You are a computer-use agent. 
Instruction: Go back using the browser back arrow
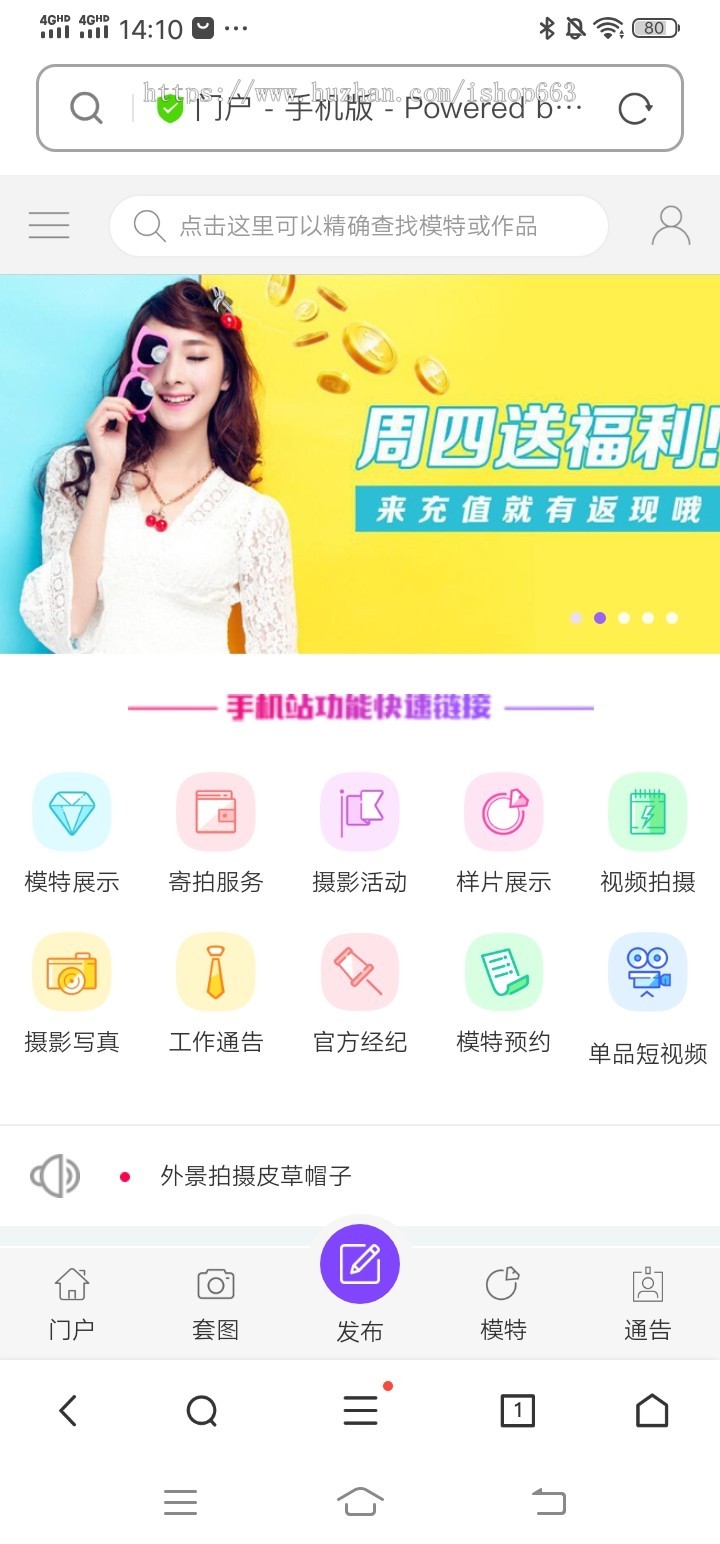pos(68,1411)
